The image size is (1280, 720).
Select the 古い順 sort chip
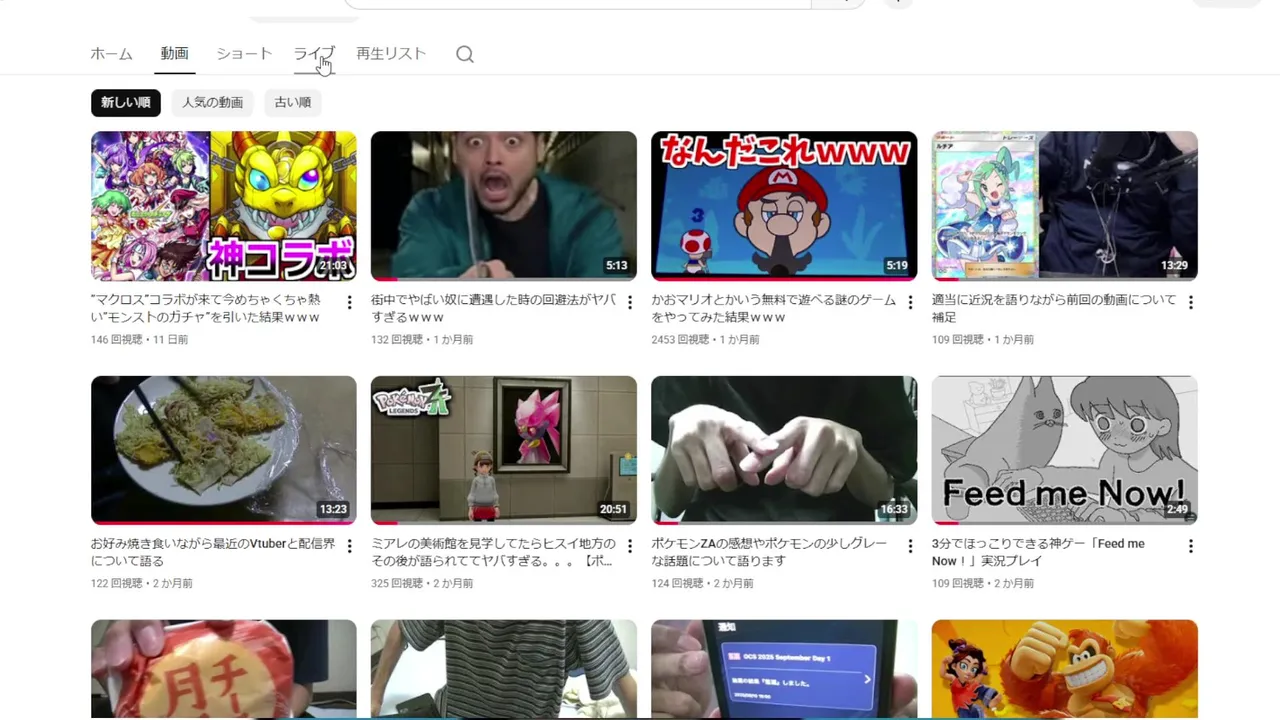[292, 102]
